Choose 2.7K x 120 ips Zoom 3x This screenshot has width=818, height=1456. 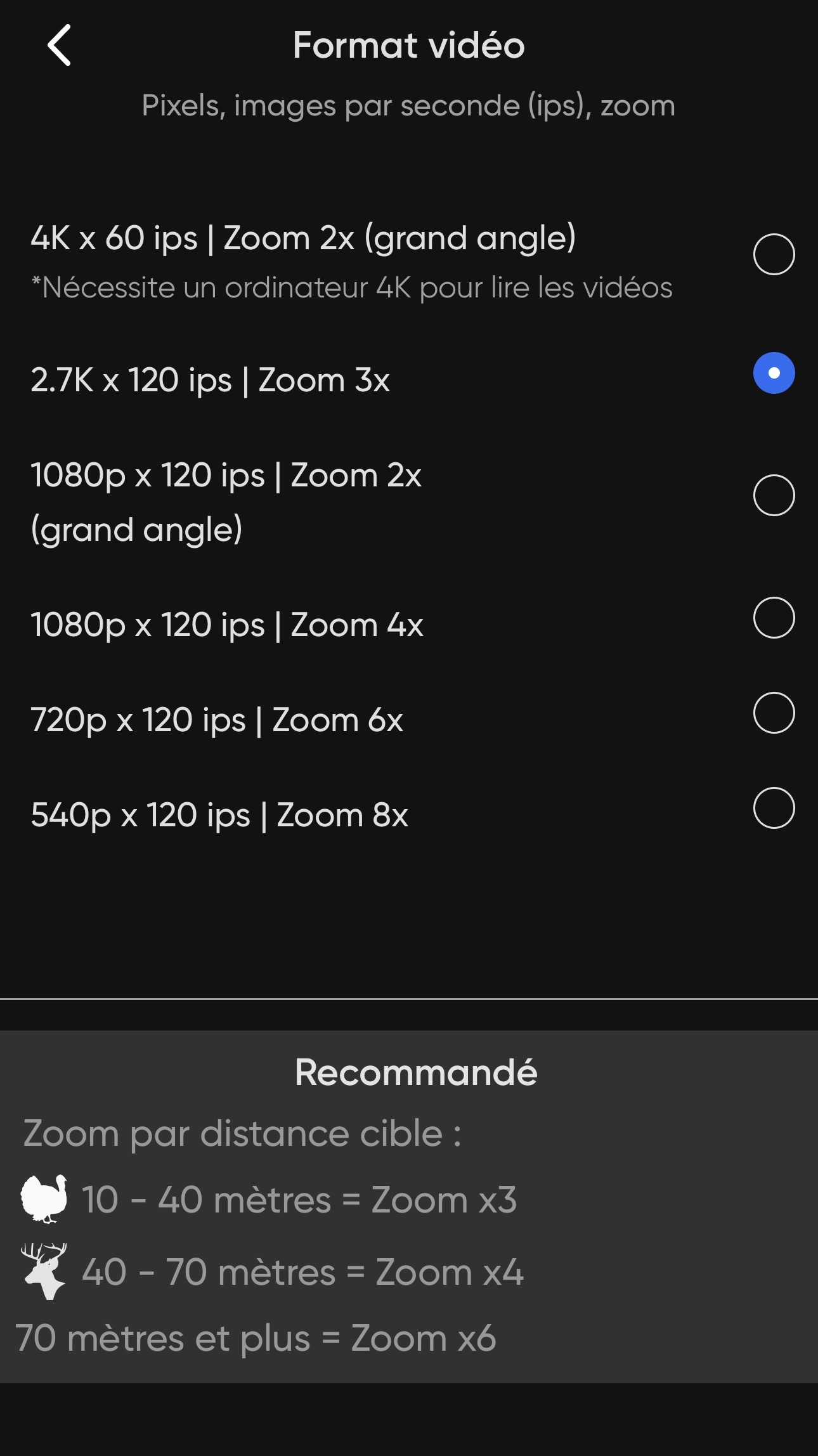pyautogui.click(x=773, y=373)
